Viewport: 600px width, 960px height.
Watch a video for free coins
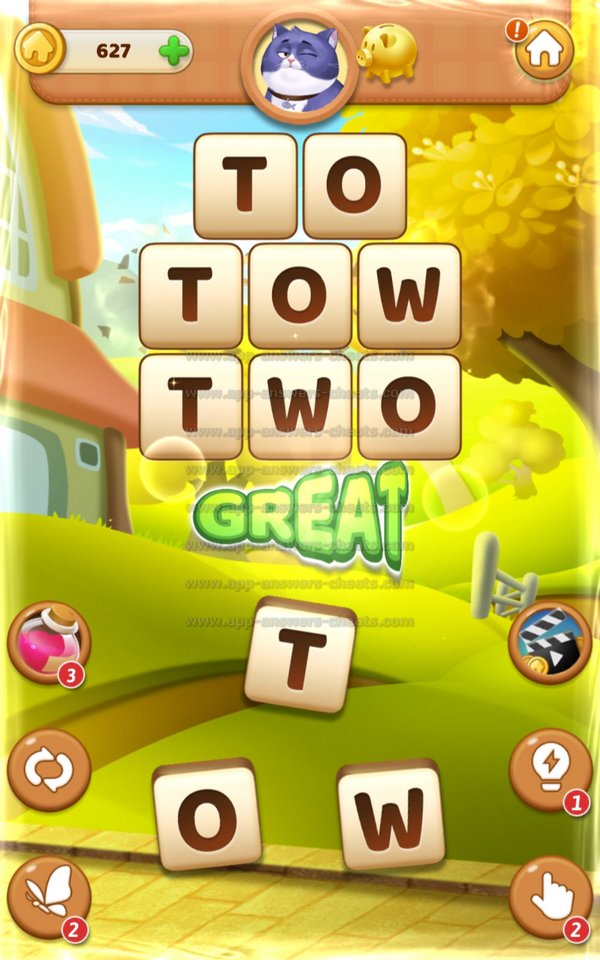(x=549, y=641)
